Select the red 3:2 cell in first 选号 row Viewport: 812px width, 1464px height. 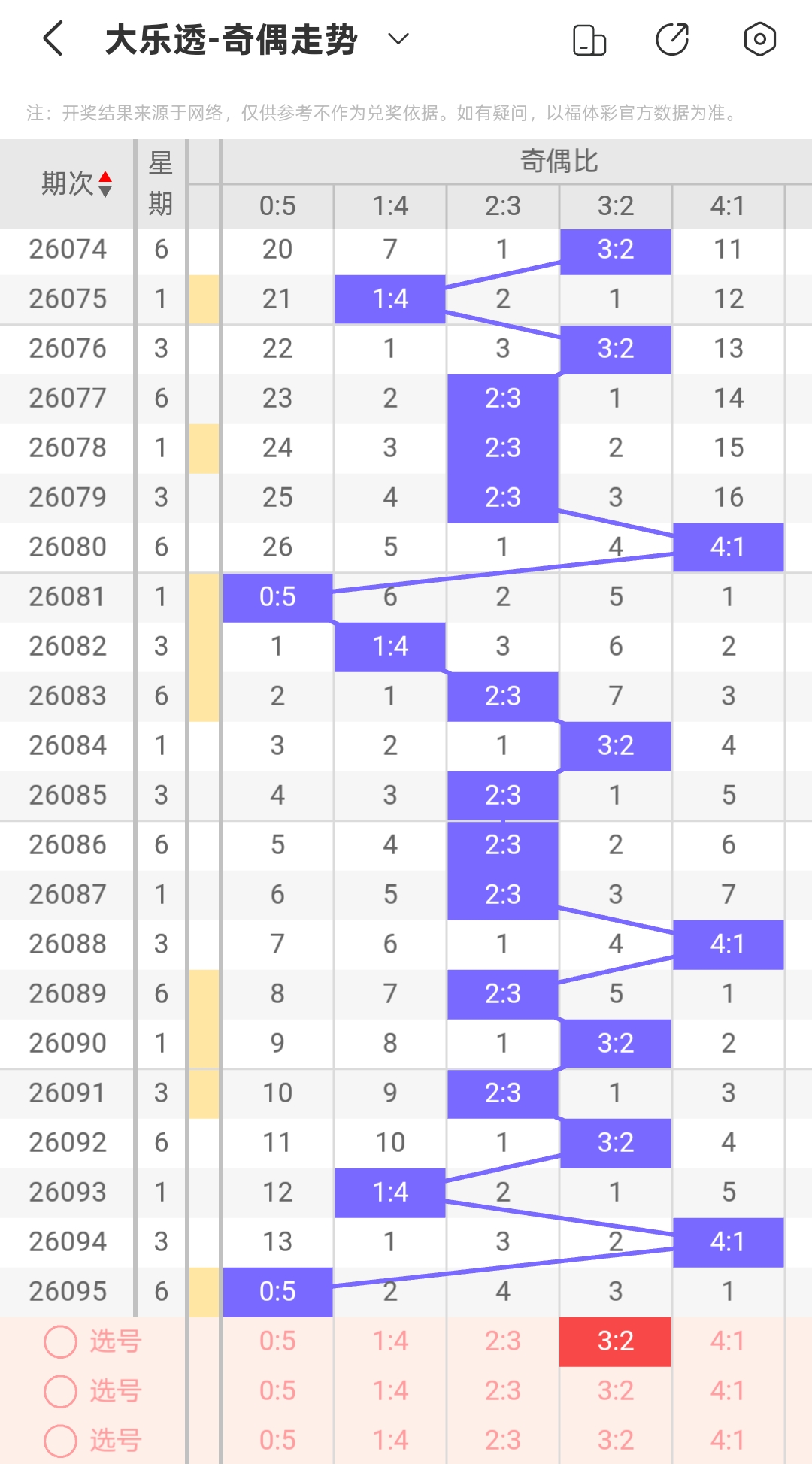point(615,1341)
